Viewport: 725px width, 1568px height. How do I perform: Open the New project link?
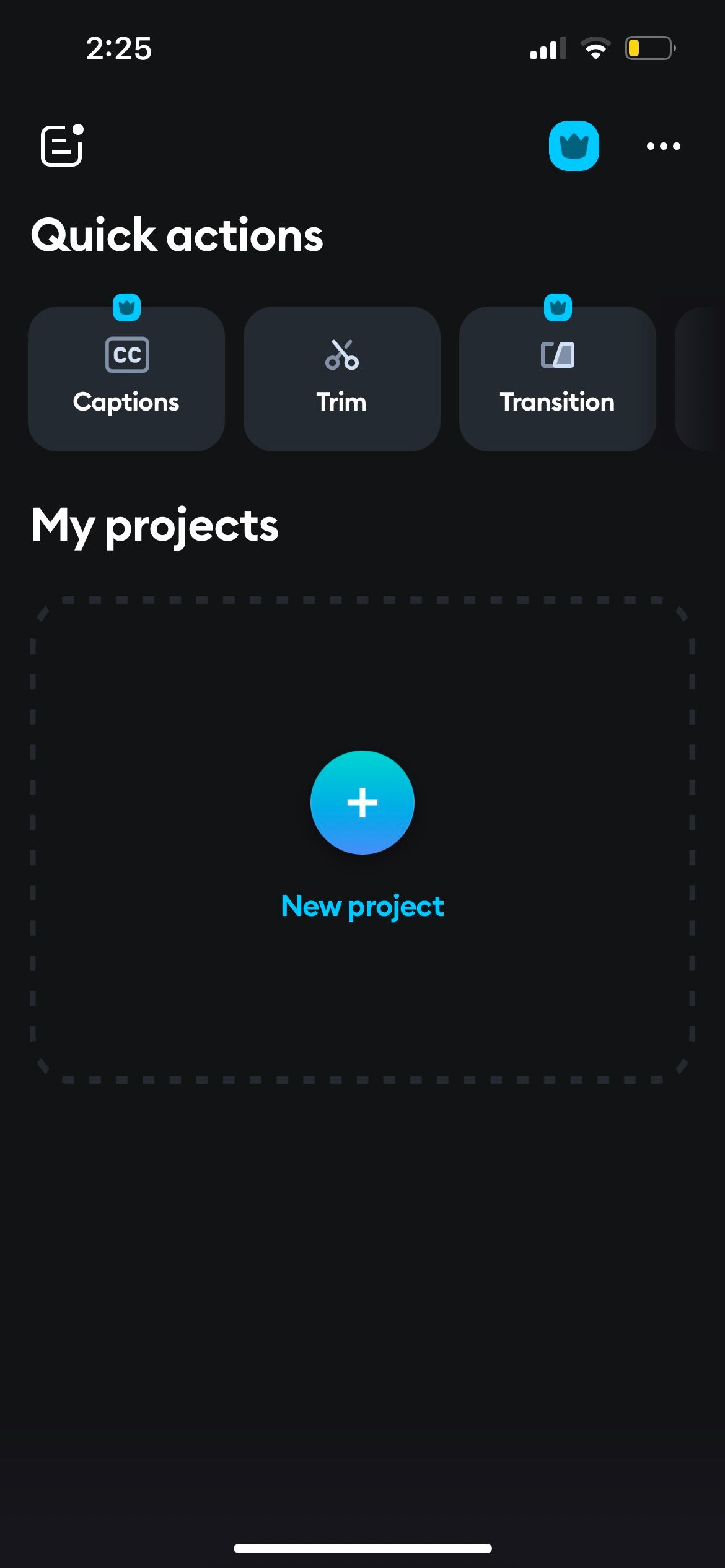pos(362,905)
